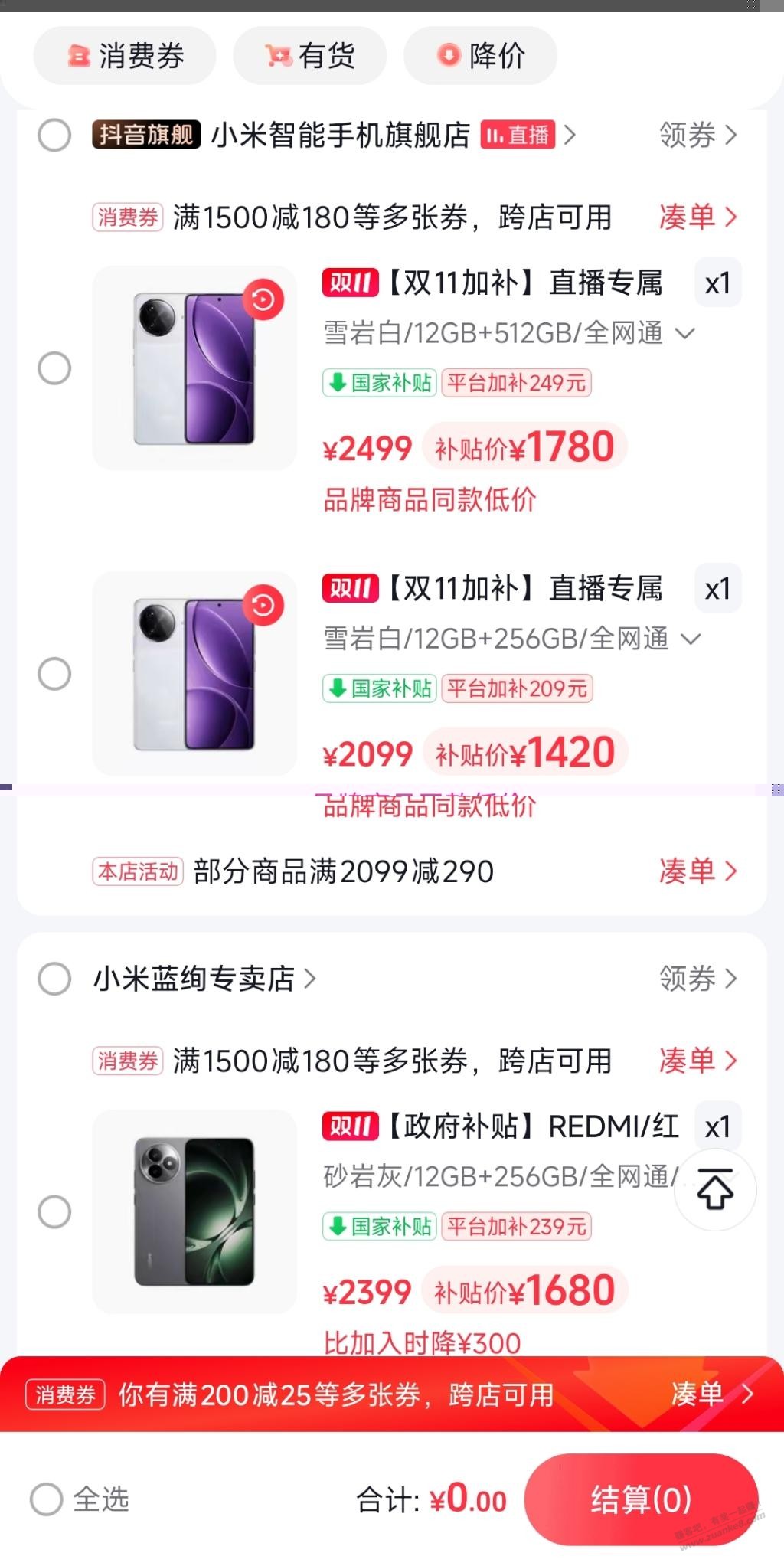Open the 雪岩白 12GB+512GB product image

point(194,368)
